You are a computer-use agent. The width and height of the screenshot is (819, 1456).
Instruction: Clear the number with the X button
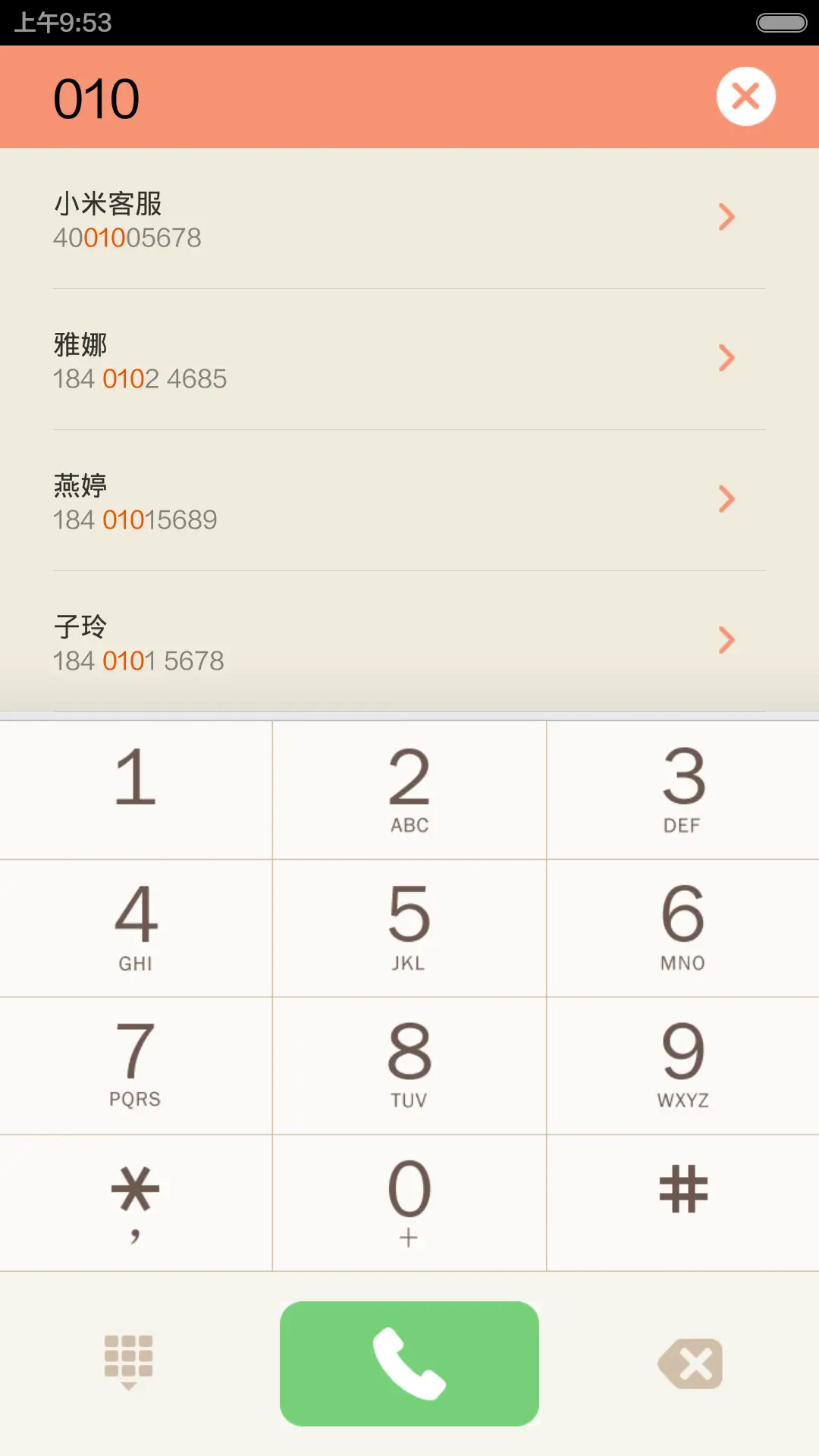coord(745,96)
